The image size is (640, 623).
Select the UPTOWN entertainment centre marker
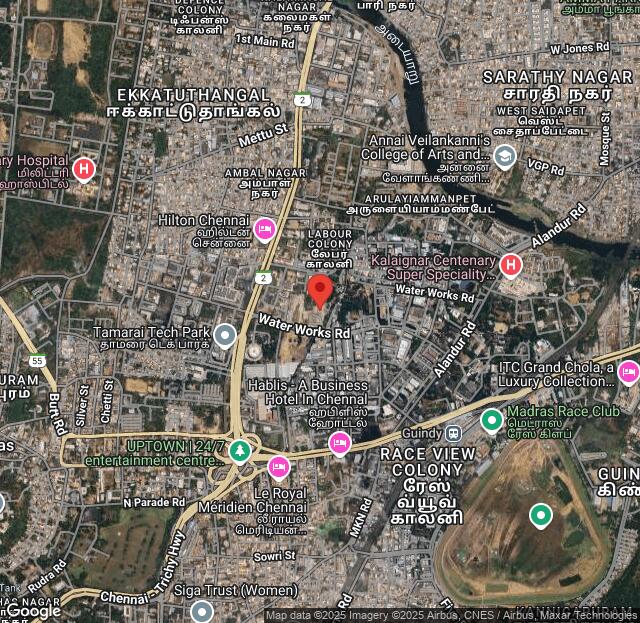240,452
